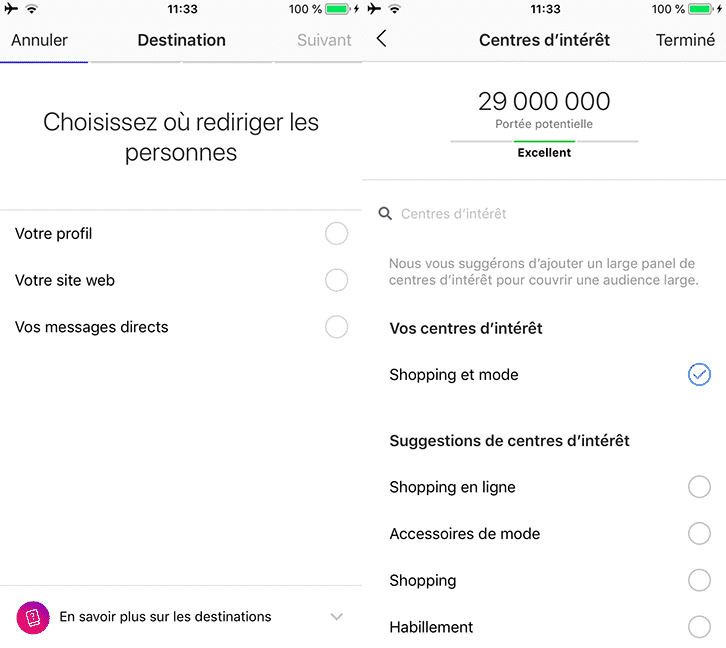726x648 pixels.
Task: Add Accessoires de mode interest
Action: (x=699, y=534)
